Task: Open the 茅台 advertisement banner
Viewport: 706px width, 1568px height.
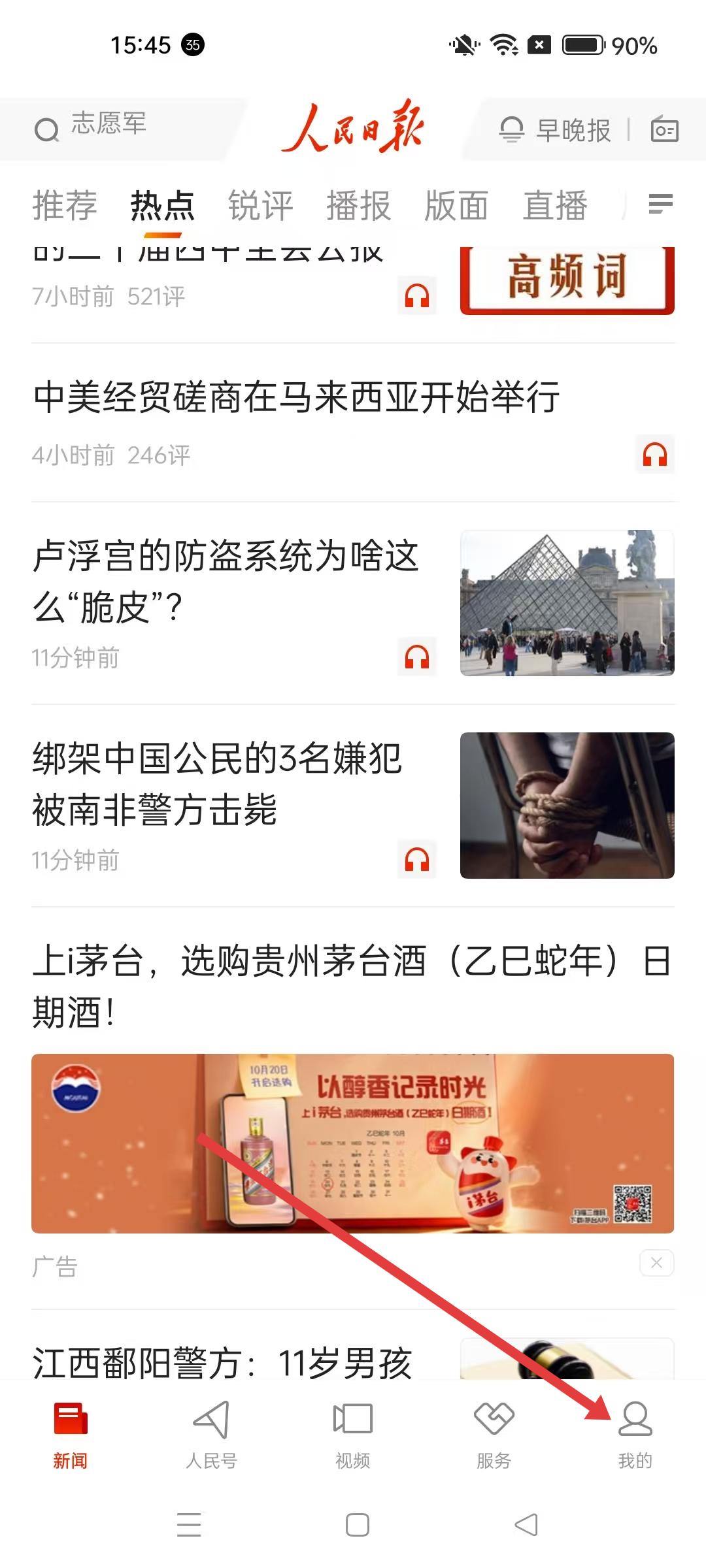Action: 352,1143
